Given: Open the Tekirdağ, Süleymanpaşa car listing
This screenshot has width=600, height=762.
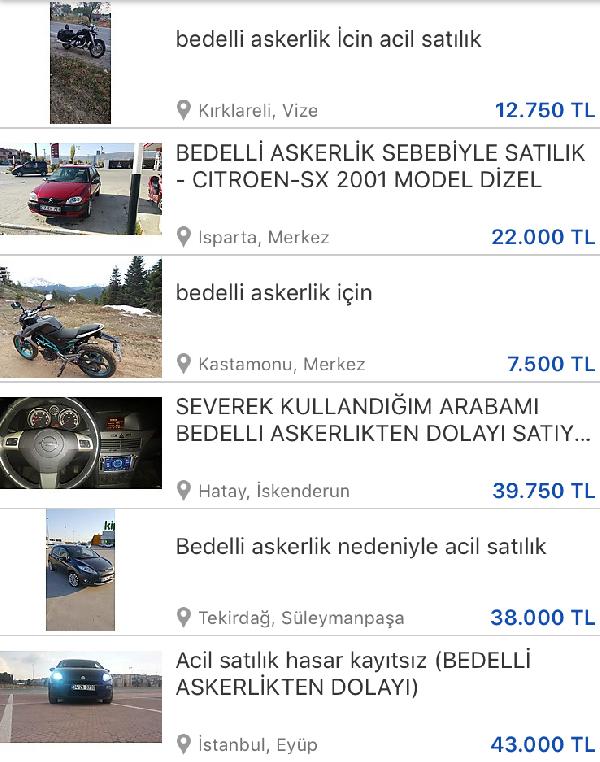Looking at the screenshot, I should click(x=360, y=547).
